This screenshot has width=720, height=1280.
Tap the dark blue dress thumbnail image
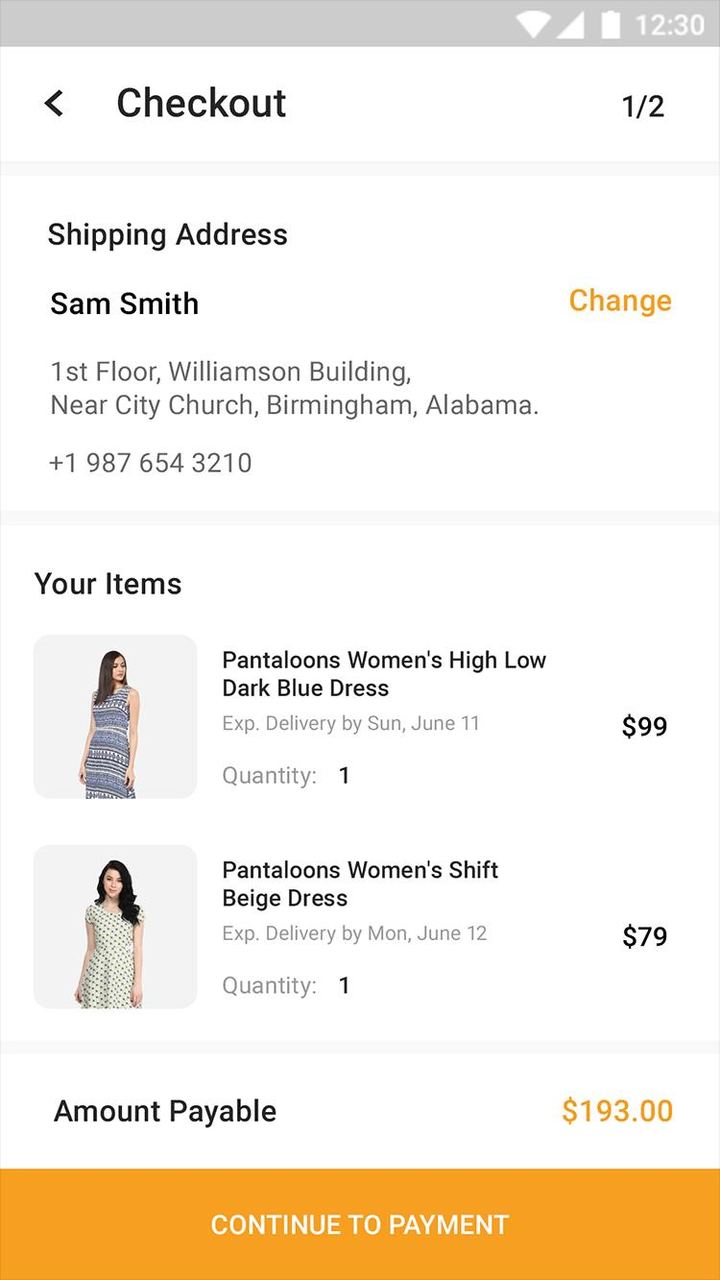[x=114, y=716]
